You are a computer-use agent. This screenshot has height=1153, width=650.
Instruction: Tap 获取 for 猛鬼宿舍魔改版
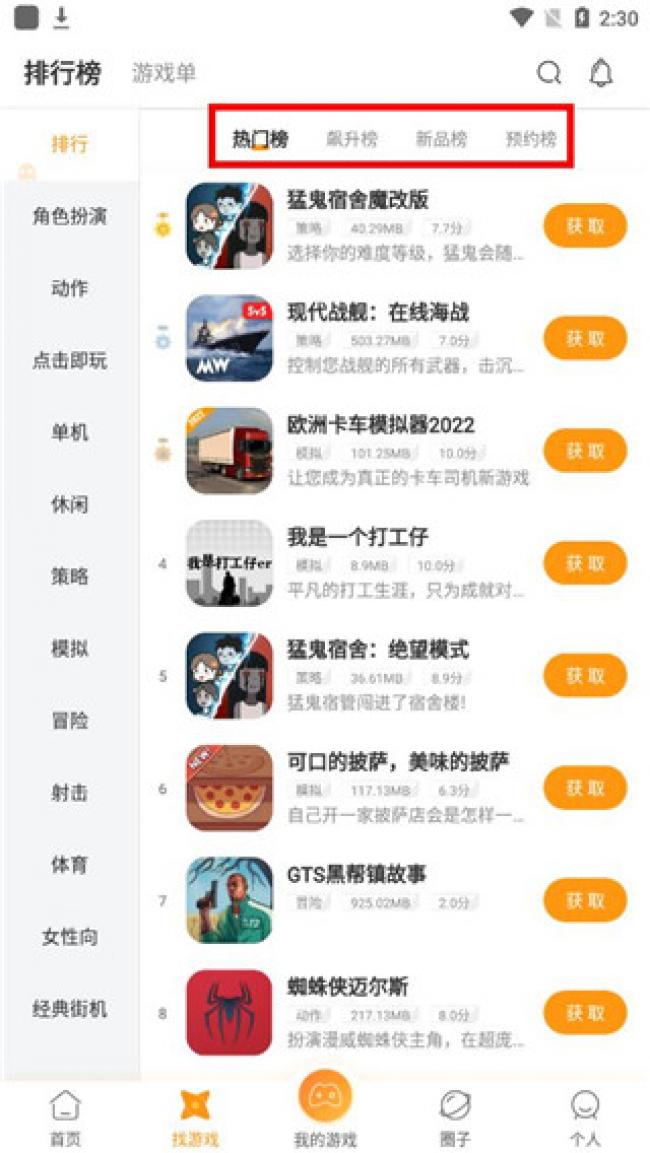tap(585, 226)
